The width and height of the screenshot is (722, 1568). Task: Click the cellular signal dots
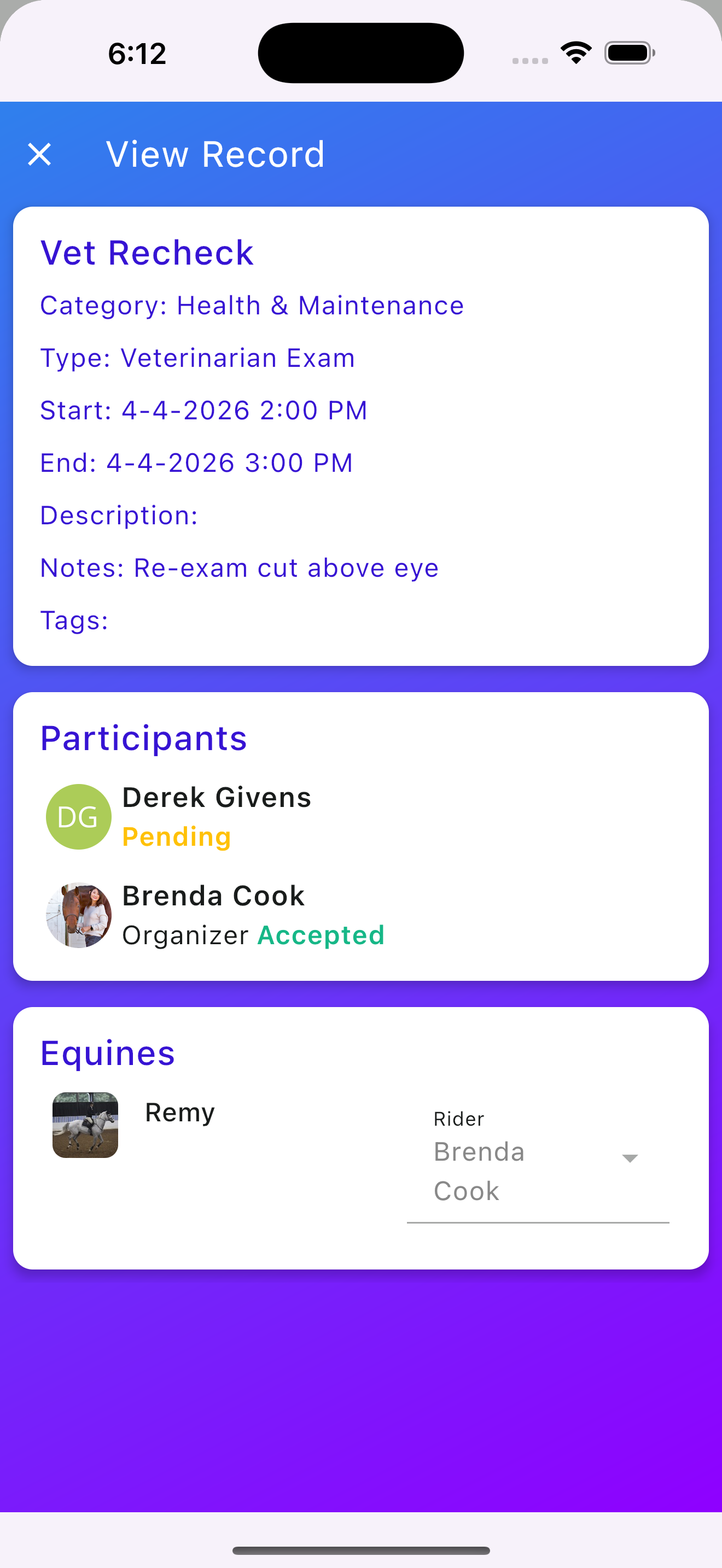[x=528, y=60]
